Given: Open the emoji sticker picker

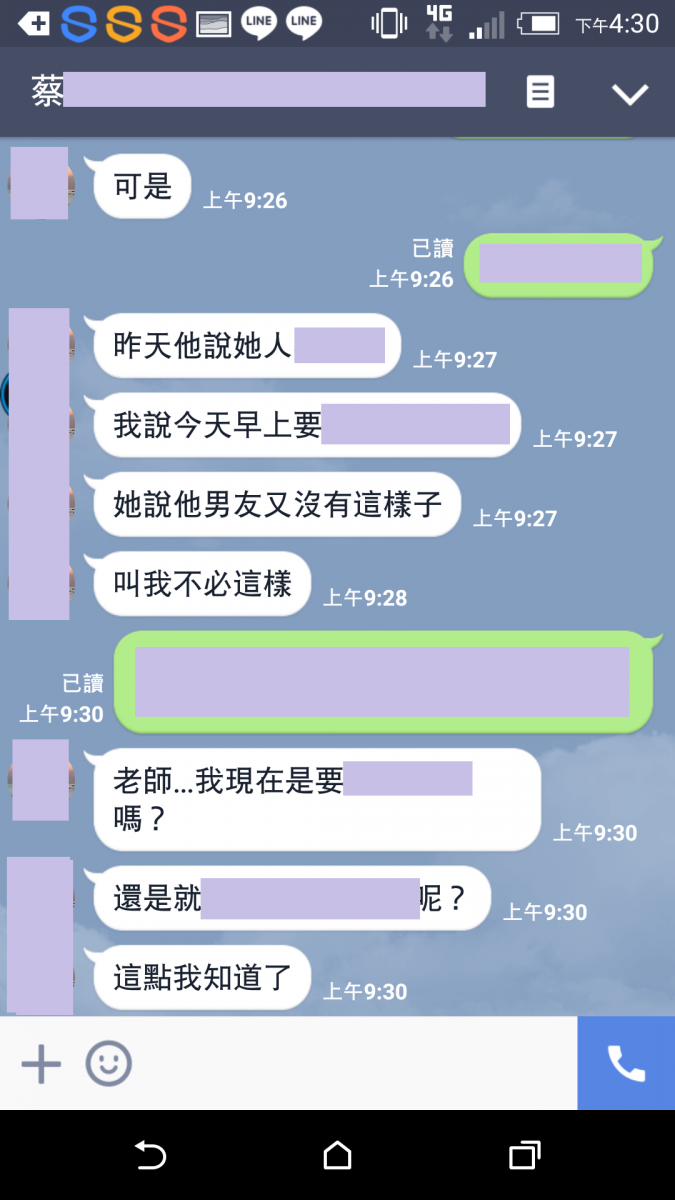Looking at the screenshot, I should pos(108,1063).
